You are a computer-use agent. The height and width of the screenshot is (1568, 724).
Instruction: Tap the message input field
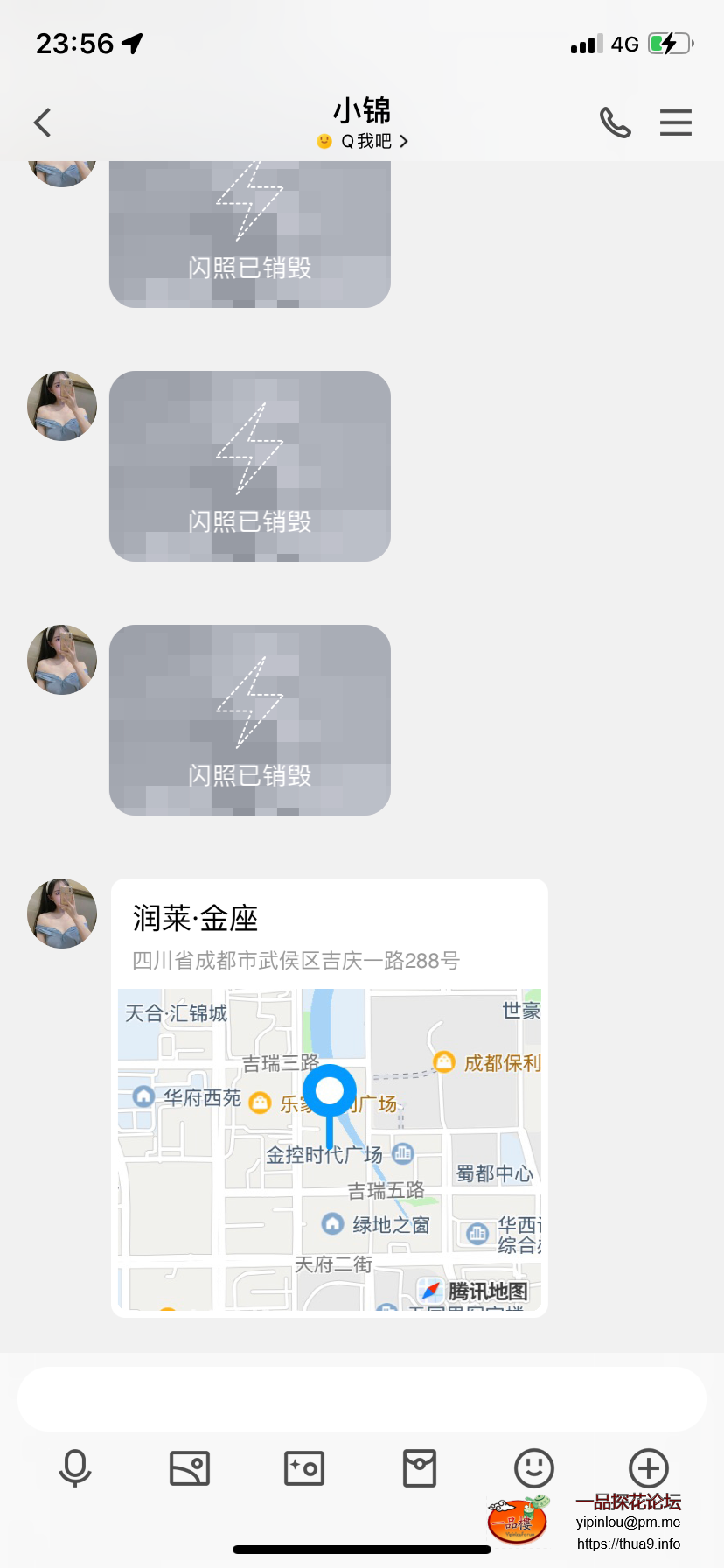point(362,1399)
